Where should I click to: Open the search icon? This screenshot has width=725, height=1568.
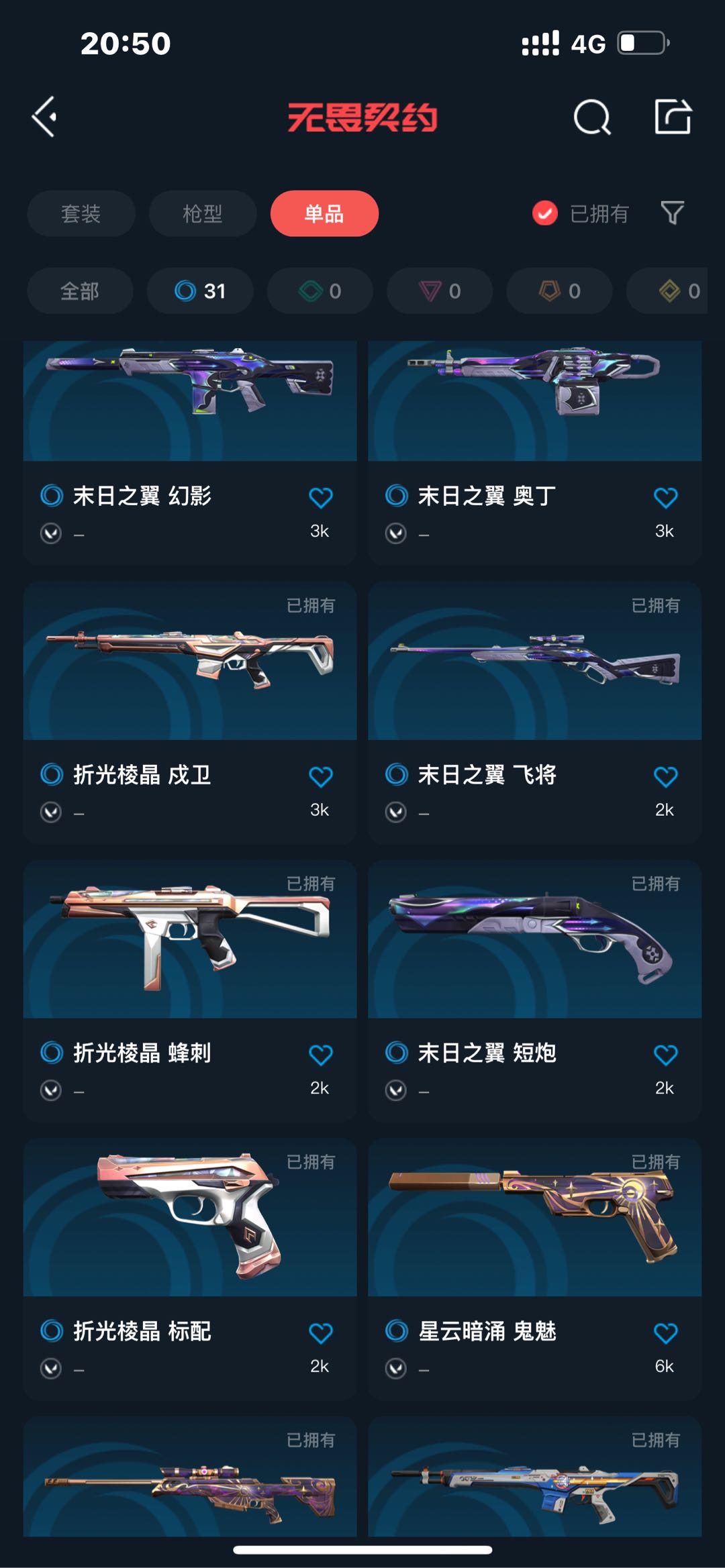click(x=591, y=118)
